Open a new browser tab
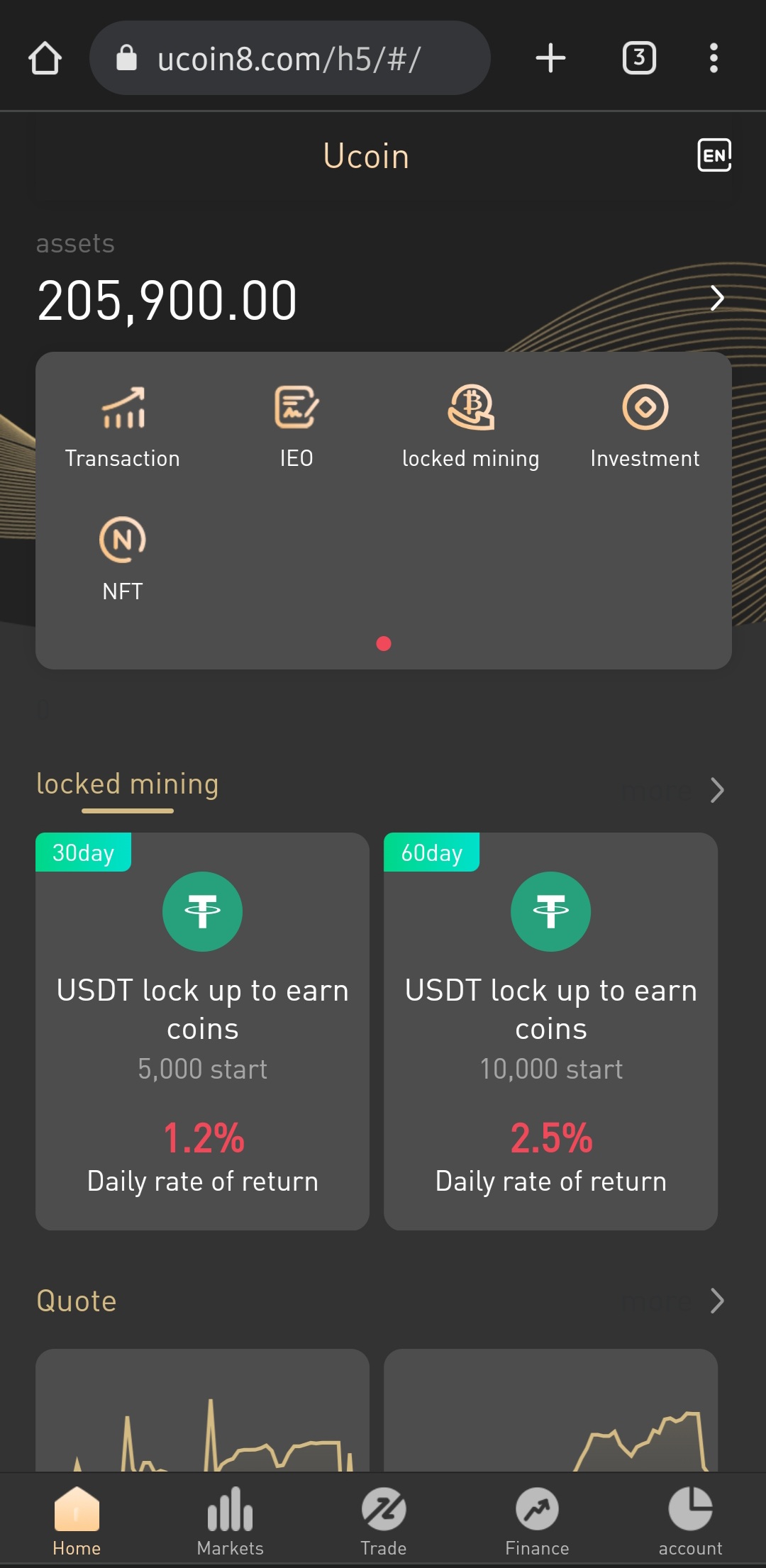The height and width of the screenshot is (1568, 766). tap(550, 58)
